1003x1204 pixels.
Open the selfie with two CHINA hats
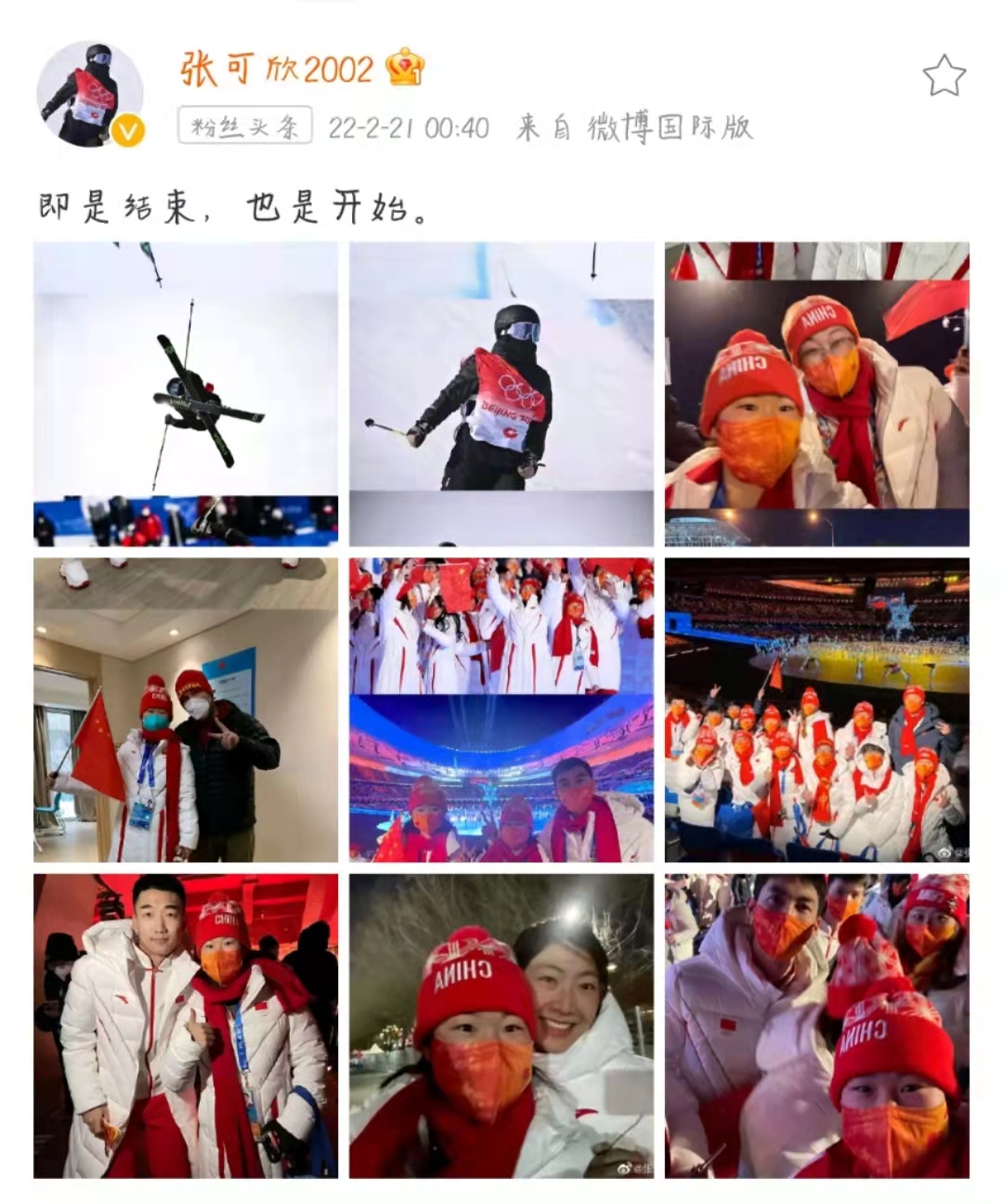[816, 394]
